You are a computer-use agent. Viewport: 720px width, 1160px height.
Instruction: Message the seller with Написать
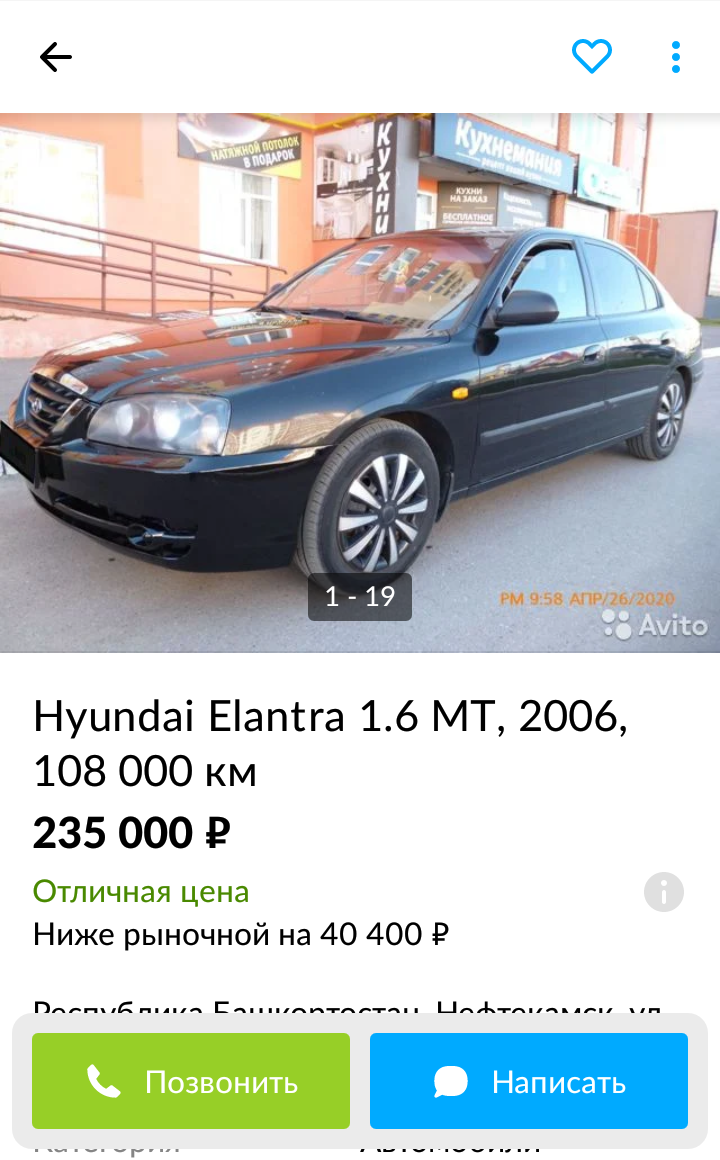[528, 1081]
